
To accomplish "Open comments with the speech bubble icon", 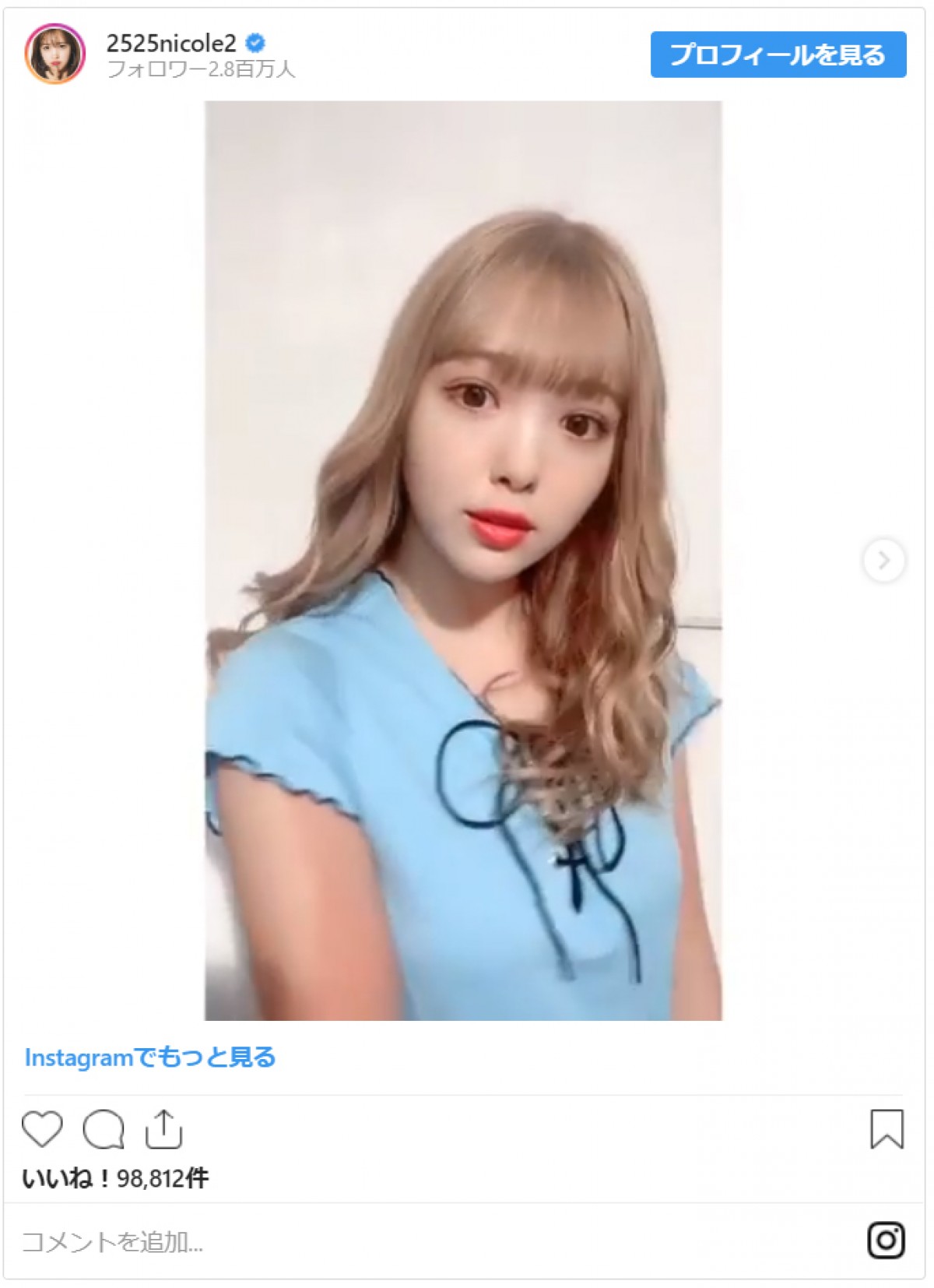I will click(104, 1129).
